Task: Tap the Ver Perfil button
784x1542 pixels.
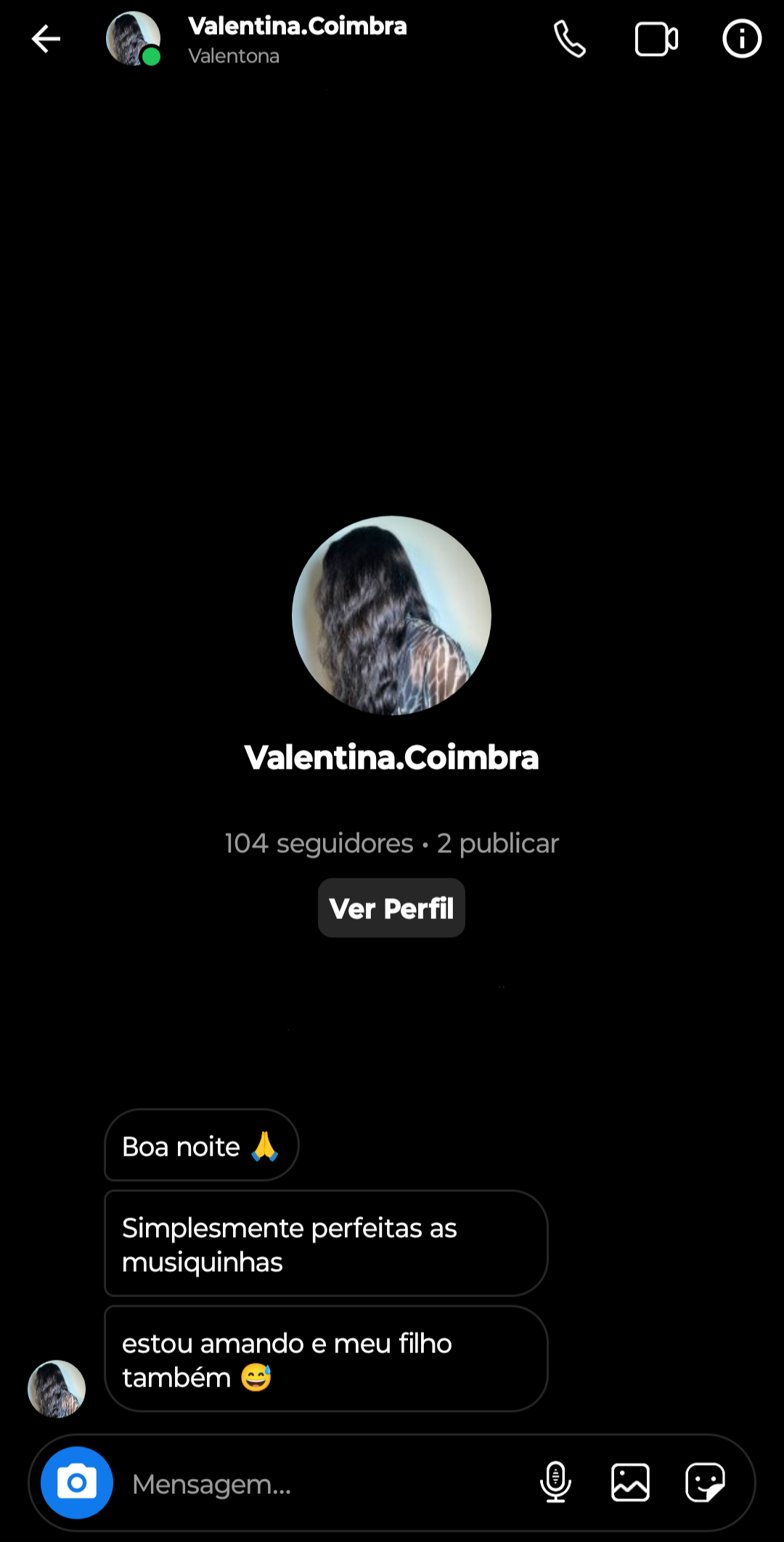Action: pos(391,908)
